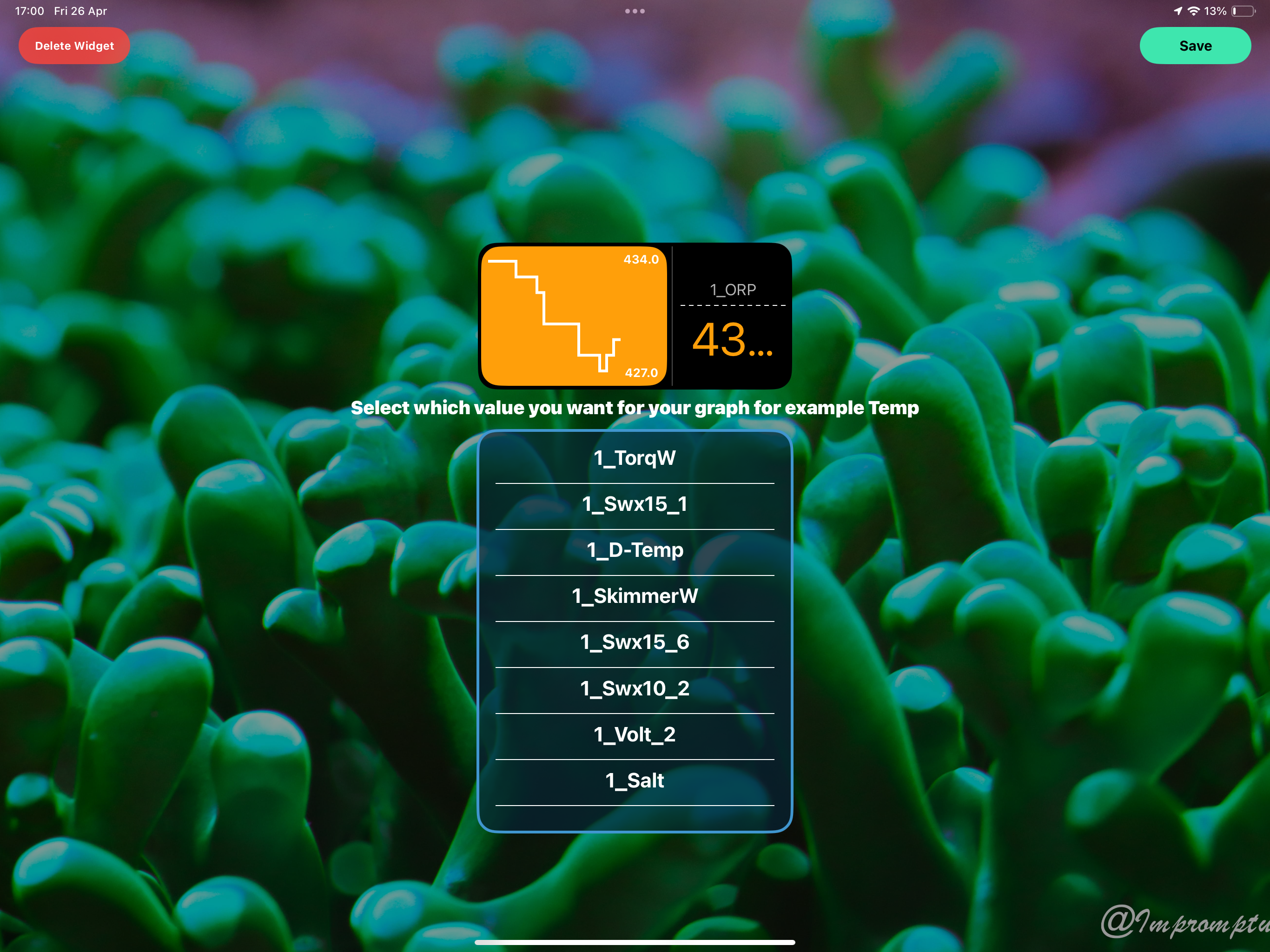Choose 1_Swx15_1 from the list
Screen dimensions: 1270x952
[x=635, y=504]
